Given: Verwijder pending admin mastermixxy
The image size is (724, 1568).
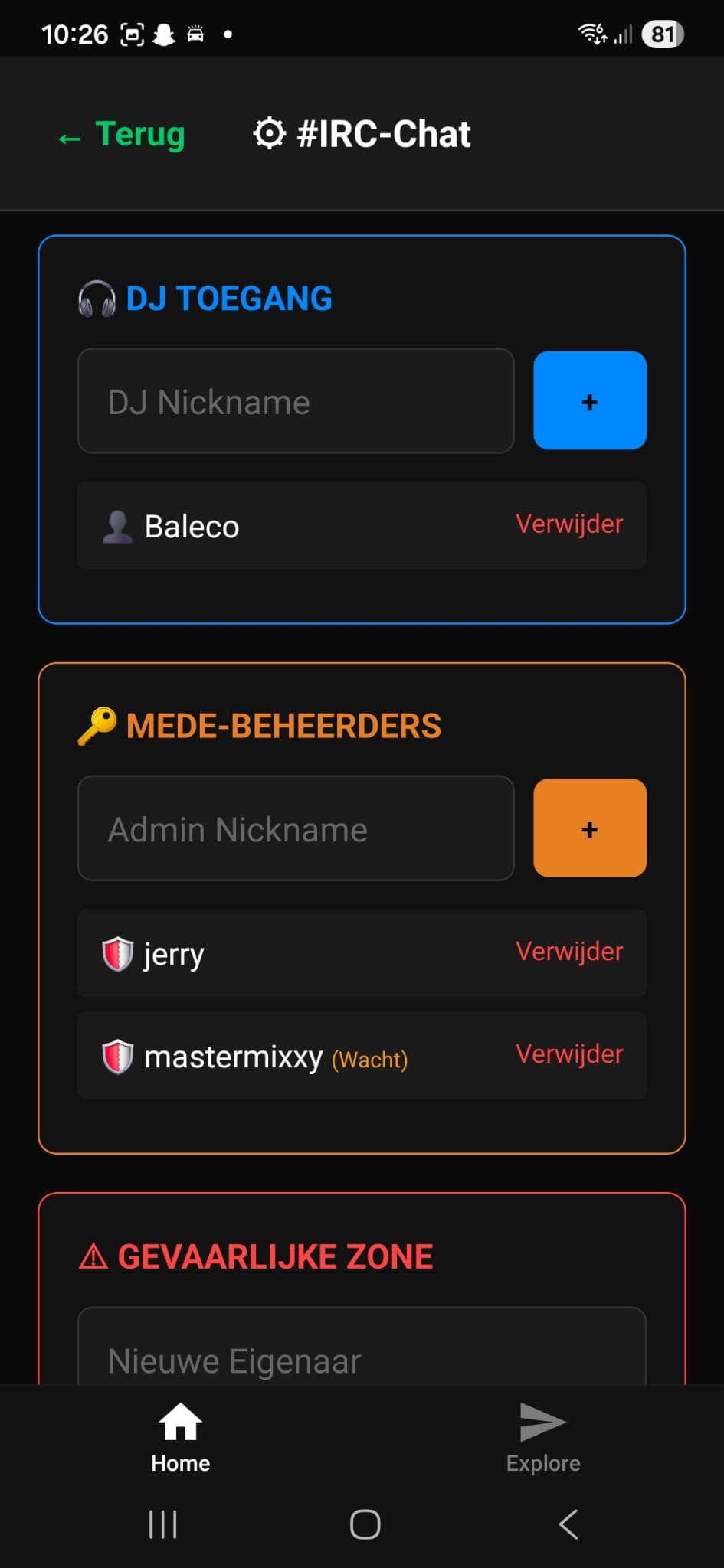Looking at the screenshot, I should coord(568,1054).
